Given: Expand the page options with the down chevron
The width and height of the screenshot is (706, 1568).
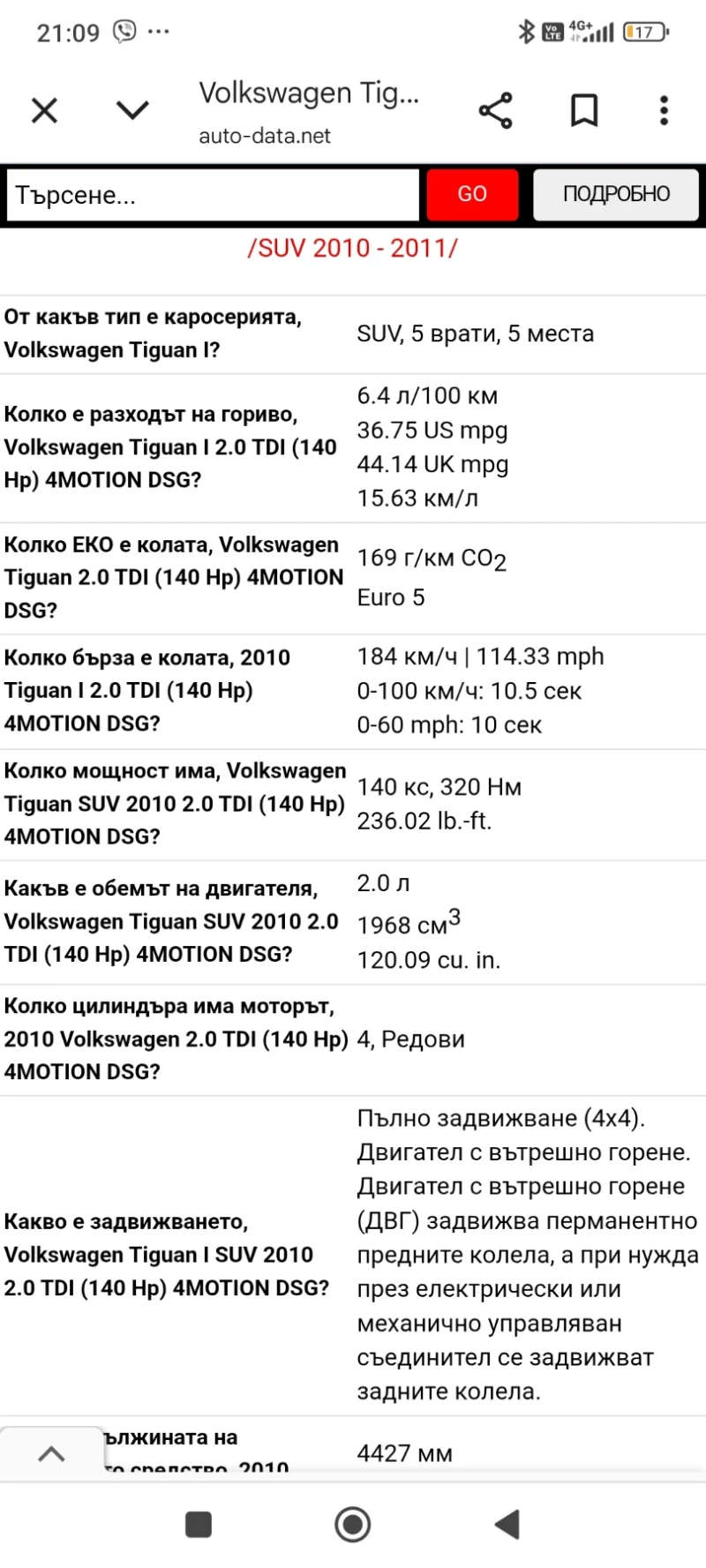Looking at the screenshot, I should pyautogui.click(x=131, y=109).
